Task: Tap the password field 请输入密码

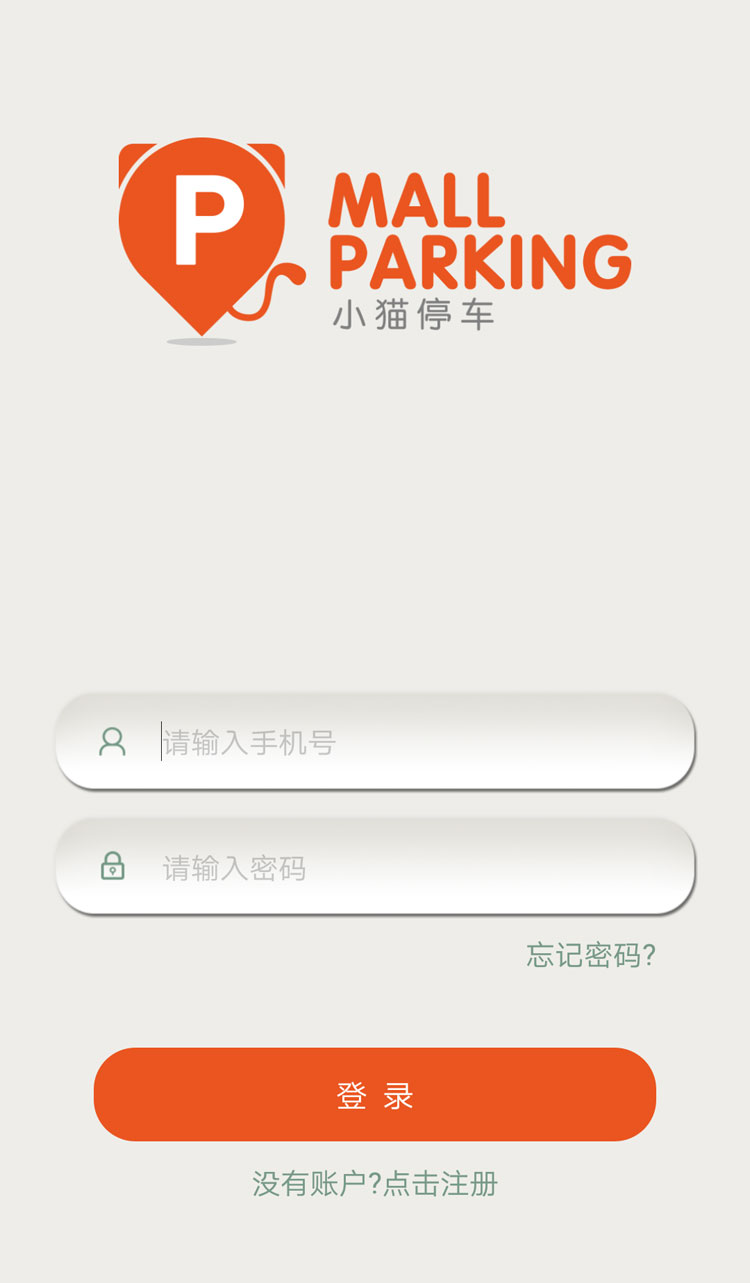Action: 375,866
